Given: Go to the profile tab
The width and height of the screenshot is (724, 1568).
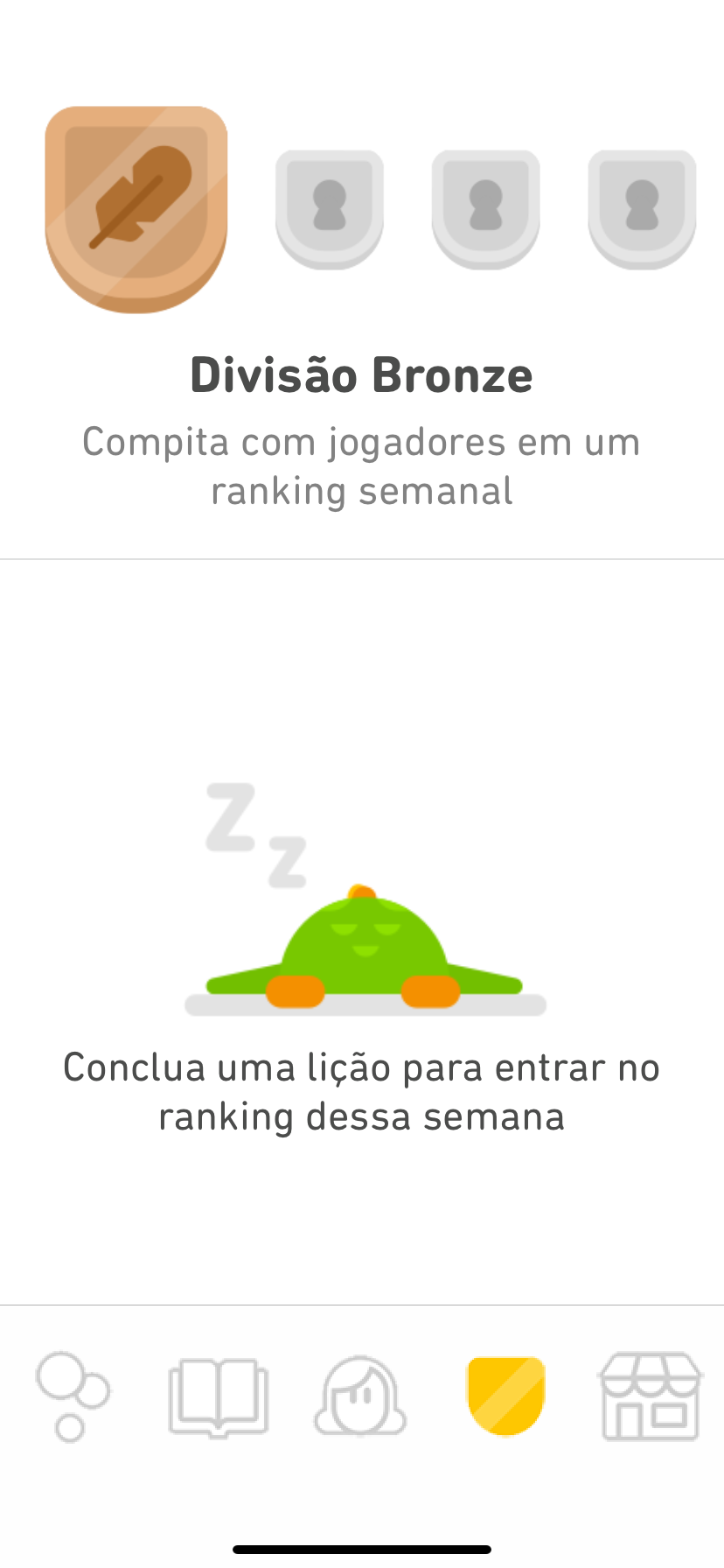Looking at the screenshot, I should (x=360, y=1396).
